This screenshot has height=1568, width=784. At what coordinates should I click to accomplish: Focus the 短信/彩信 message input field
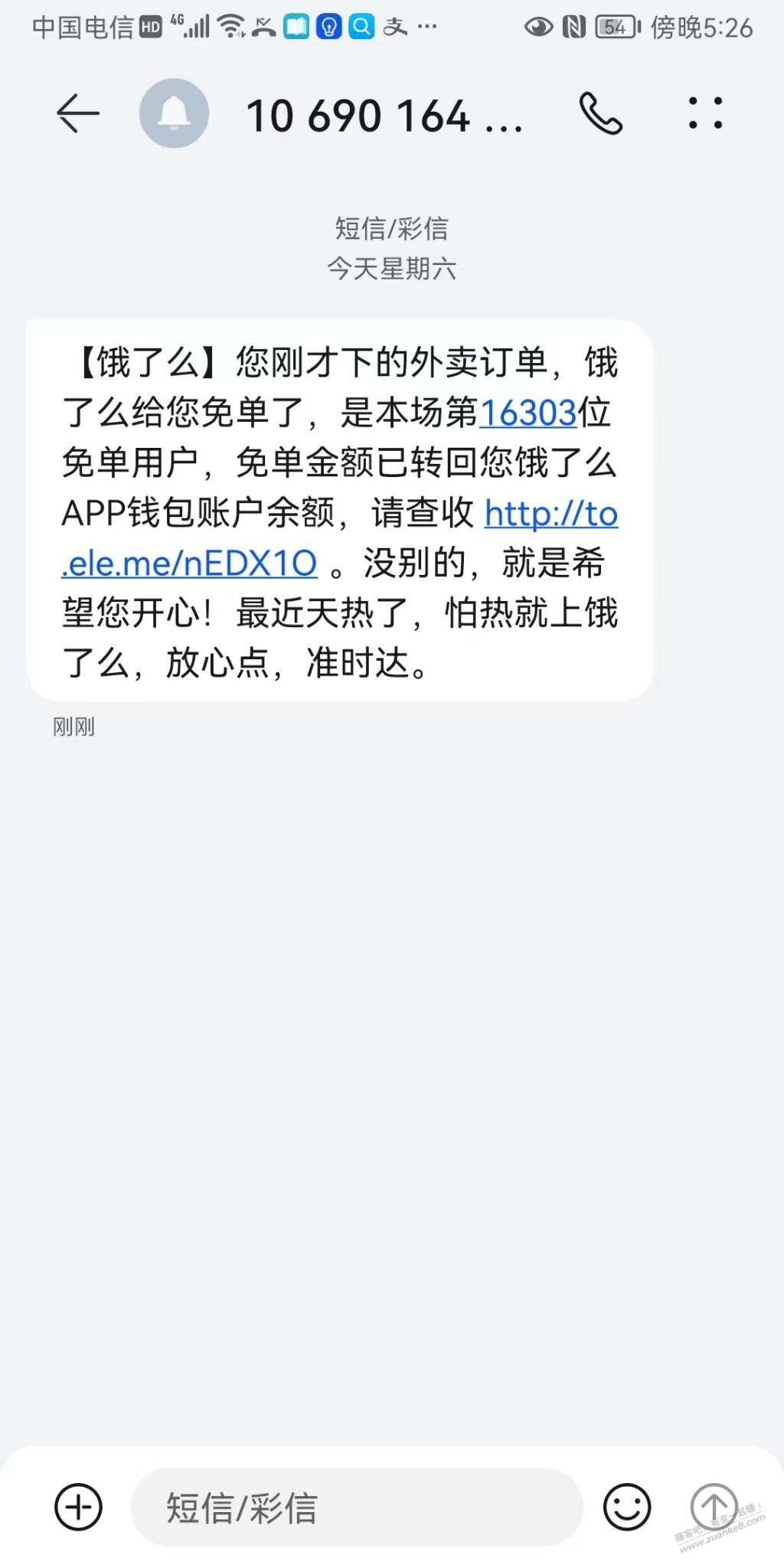coord(357,1507)
